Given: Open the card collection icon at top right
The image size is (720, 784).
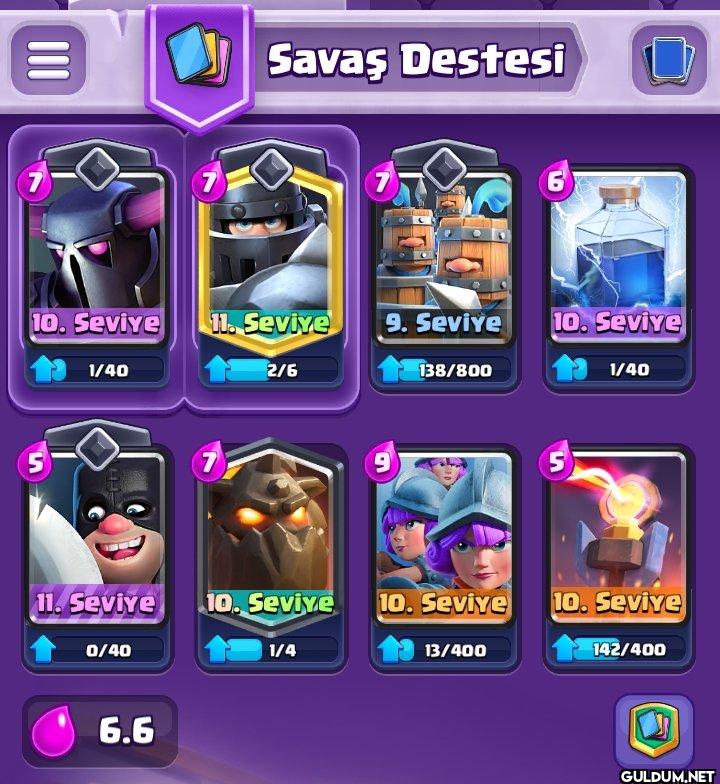Looking at the screenshot, I should (670, 59).
